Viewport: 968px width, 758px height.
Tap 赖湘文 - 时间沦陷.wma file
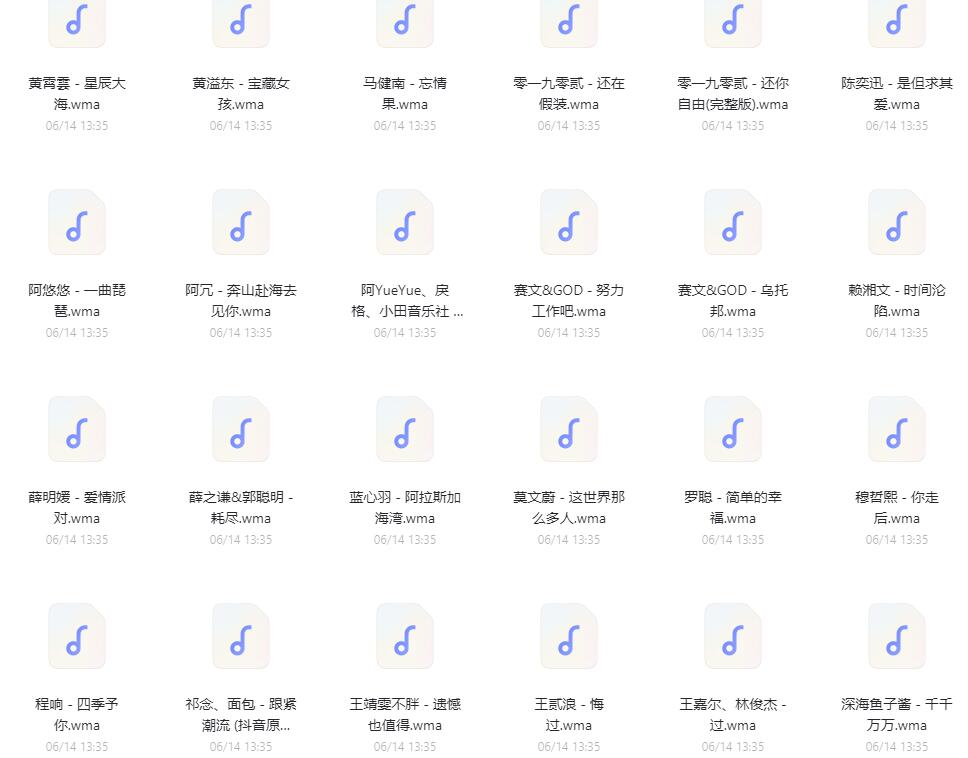click(x=897, y=225)
